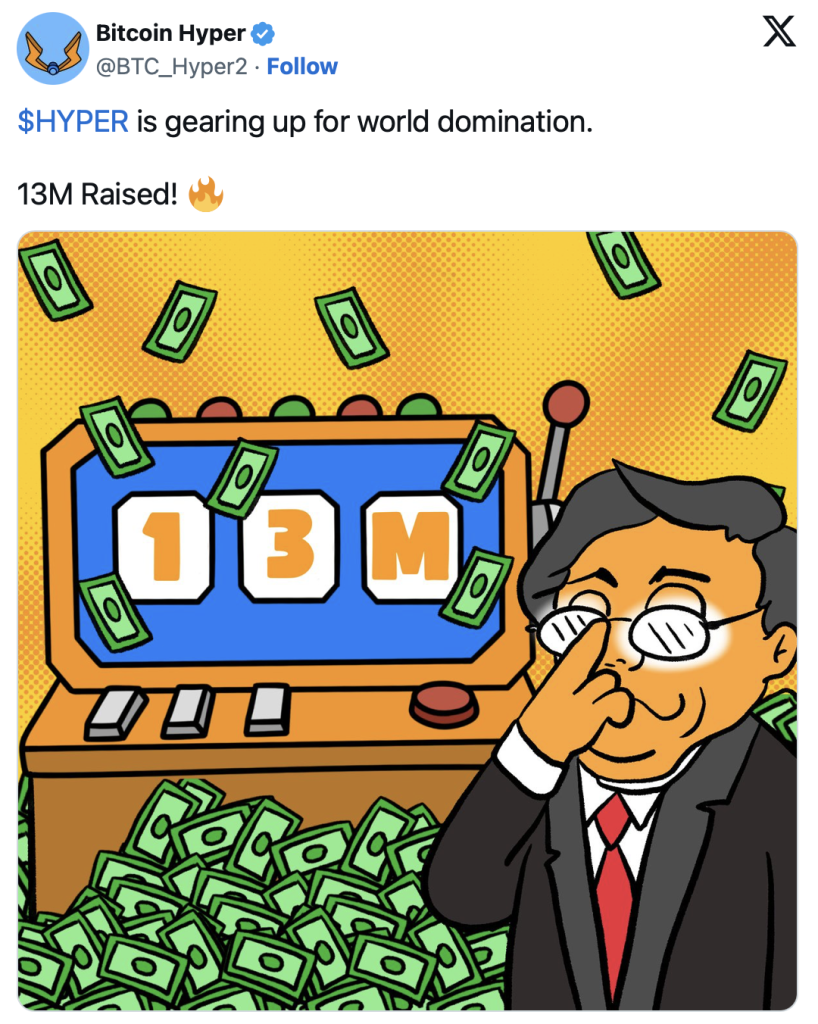Viewport: 818px width, 1024px height.
Task: Open the 13M slot machine image
Action: tap(407, 620)
